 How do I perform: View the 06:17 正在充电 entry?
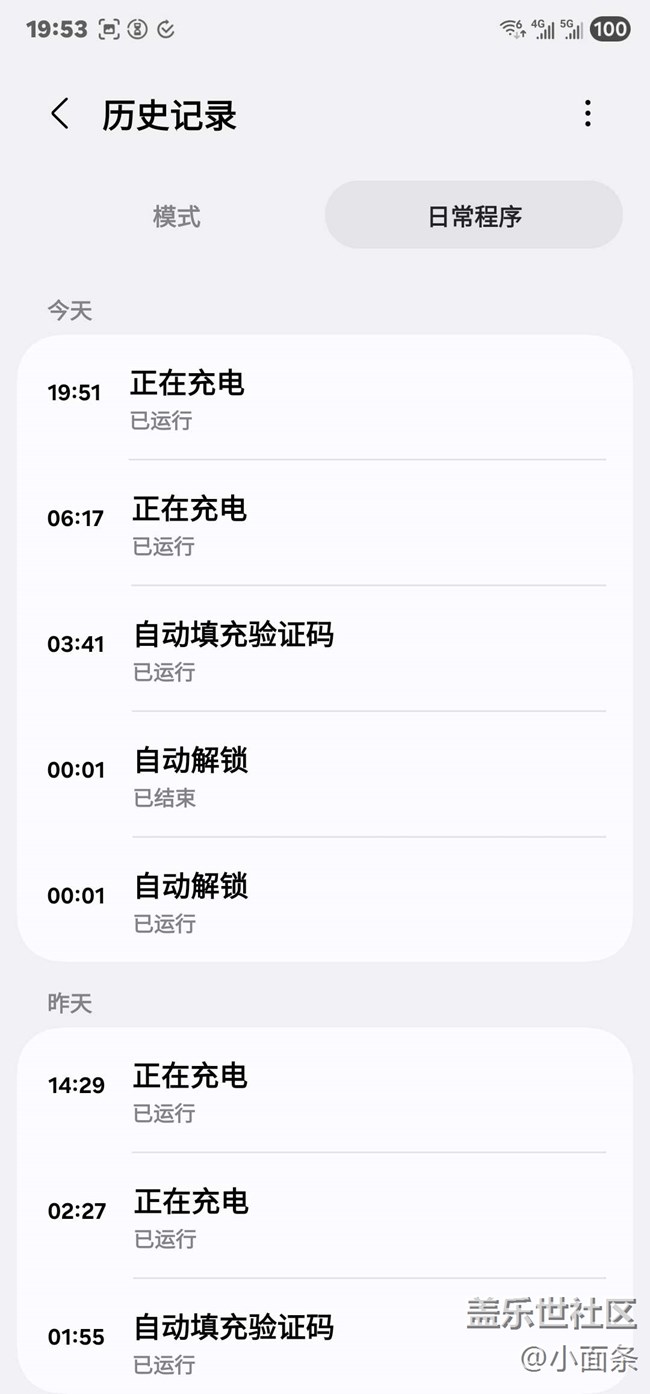(x=325, y=524)
